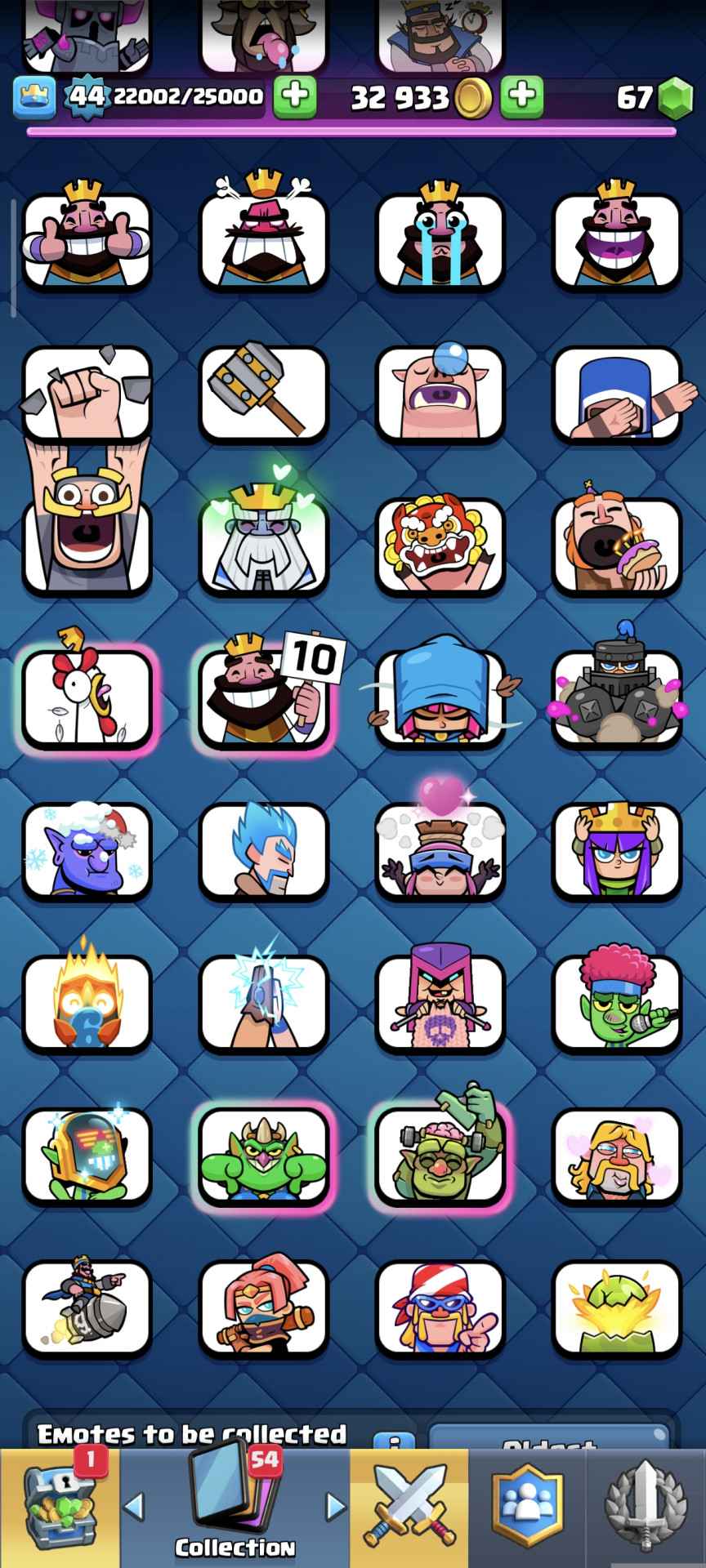Image resolution: width=706 pixels, height=1568 pixels.
Task: Select the King holding 10 sign emote
Action: [263, 698]
